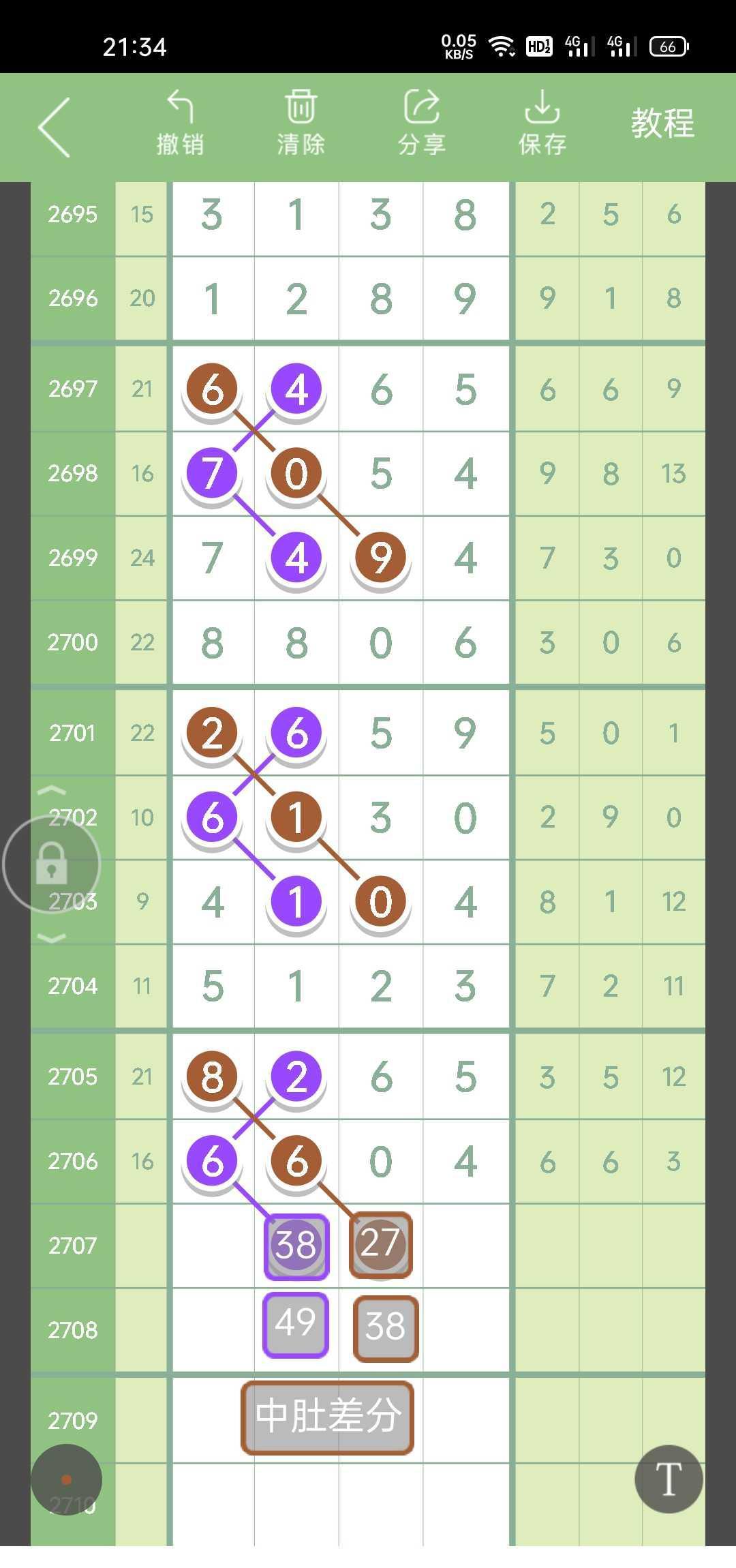Select the purple-framed 49 box
The image size is (736, 1568).
click(x=296, y=1325)
